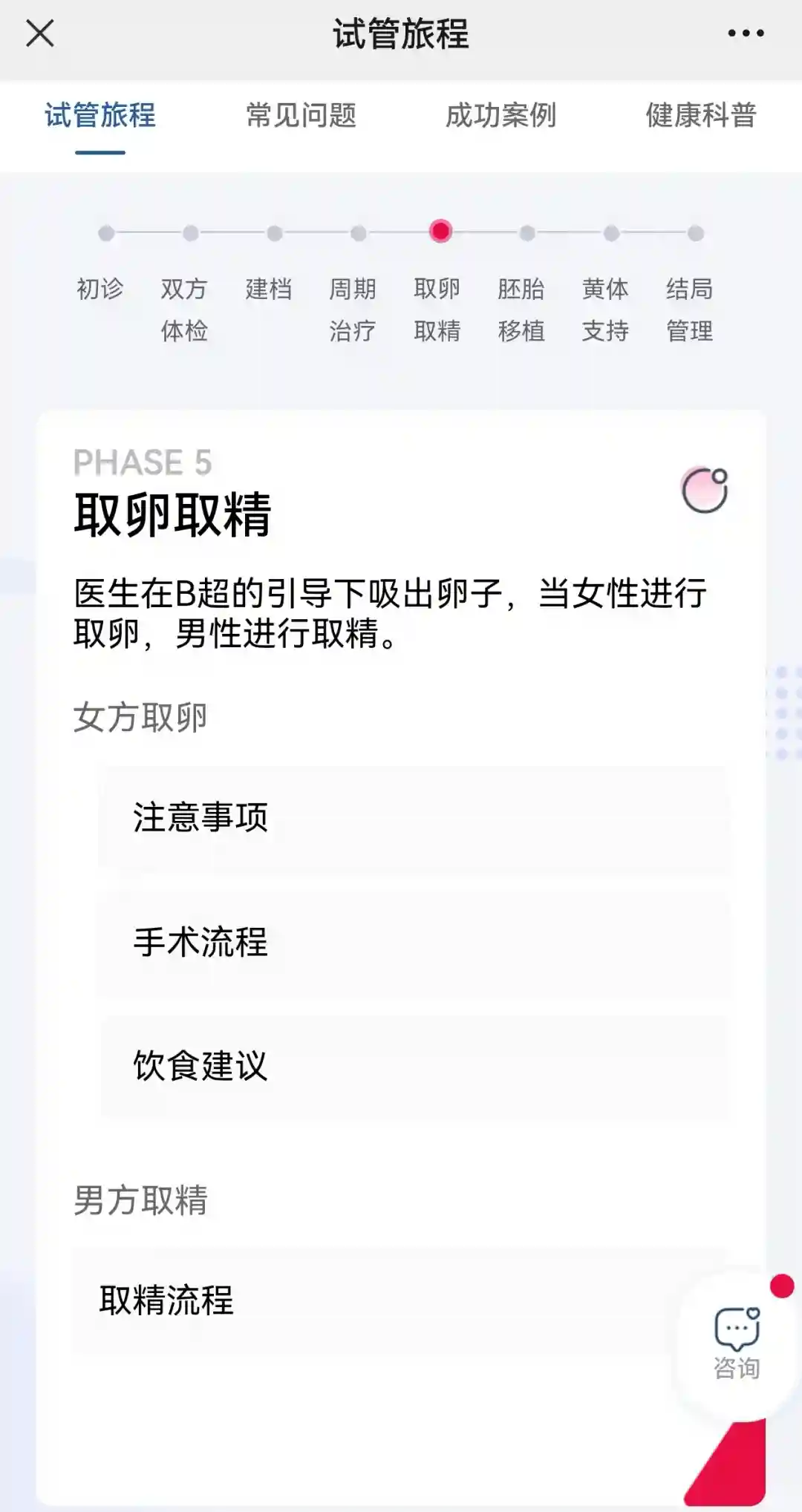Switch to the 常见问题 tab
Image resolution: width=802 pixels, height=1512 pixels.
tap(301, 116)
